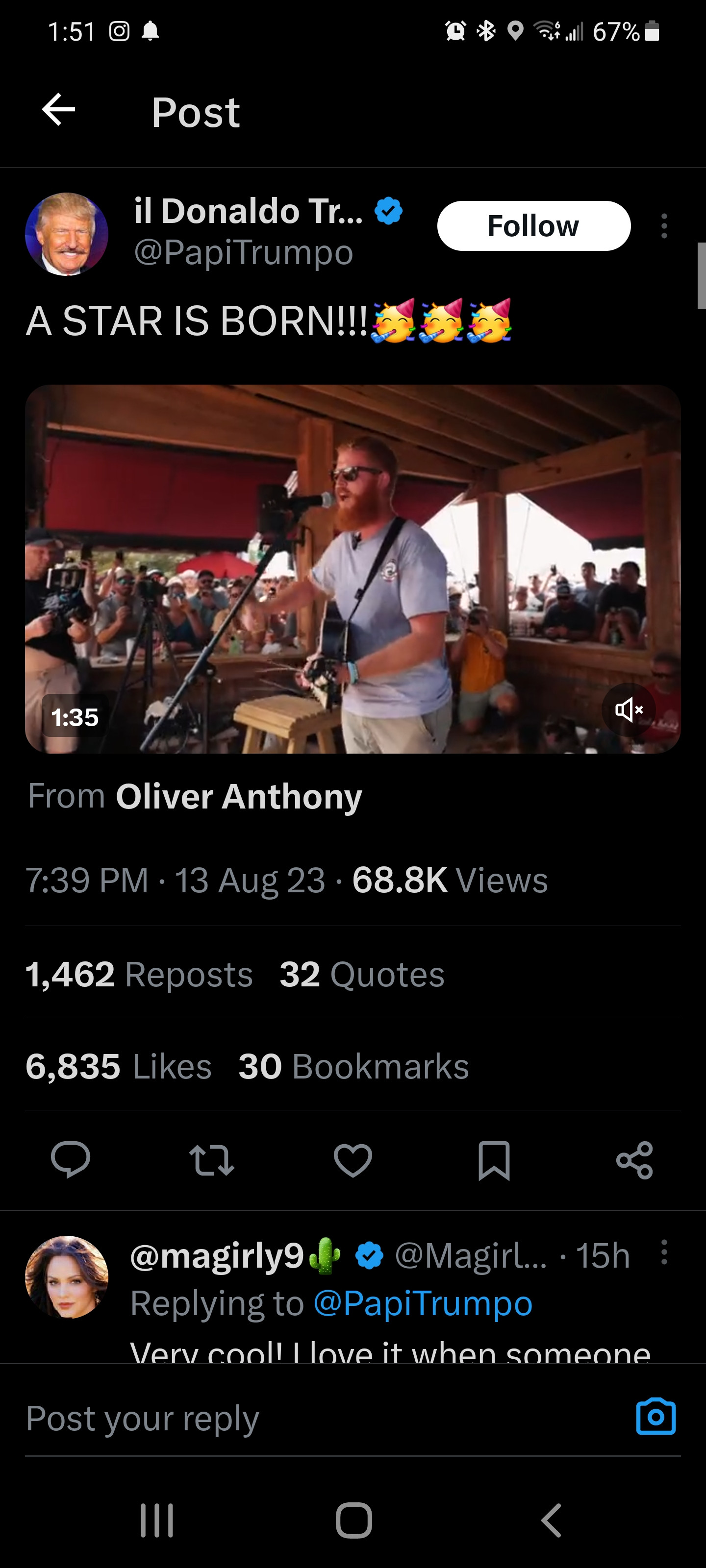Image resolution: width=706 pixels, height=1568 pixels.
Task: Go back using the arrow
Action: point(58,110)
